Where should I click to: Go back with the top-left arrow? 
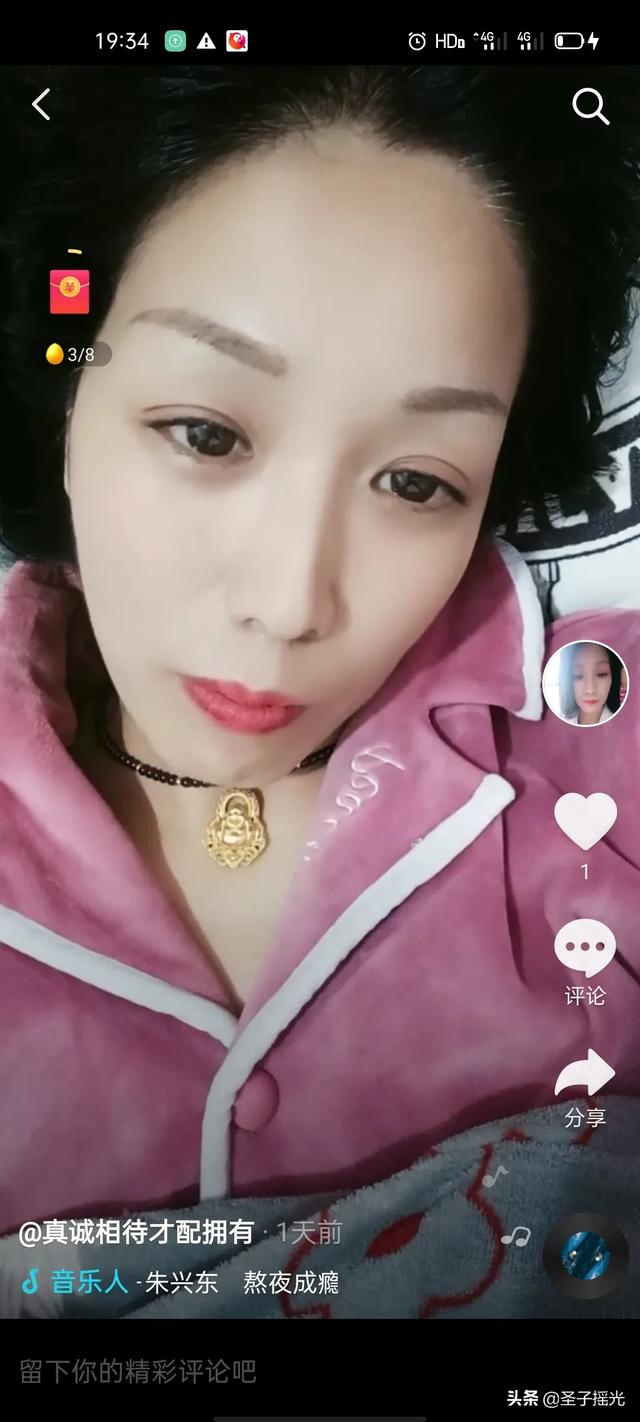pyautogui.click(x=41, y=105)
